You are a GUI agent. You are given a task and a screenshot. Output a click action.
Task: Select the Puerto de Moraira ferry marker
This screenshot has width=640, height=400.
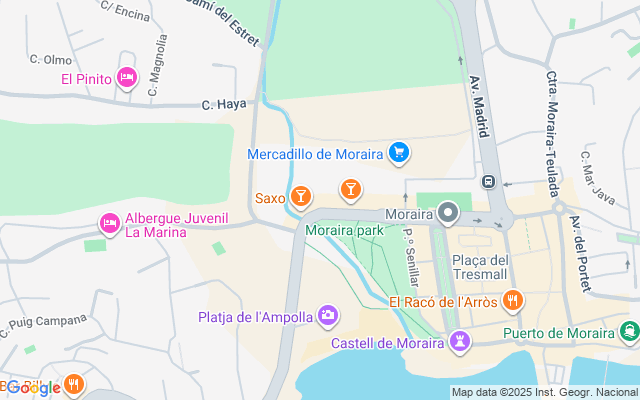pyautogui.click(x=629, y=331)
